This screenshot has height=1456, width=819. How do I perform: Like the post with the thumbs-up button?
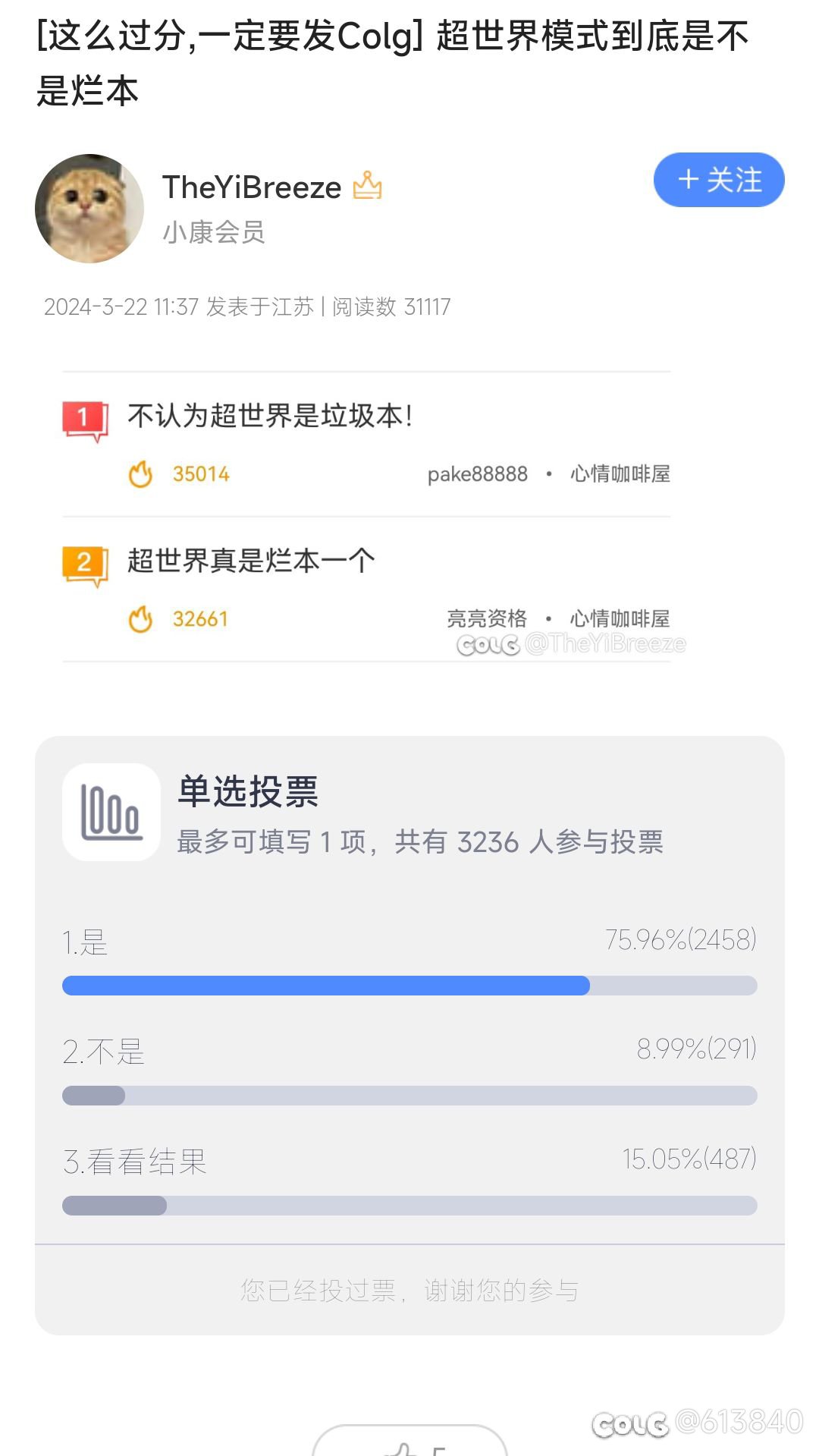coord(409,1441)
